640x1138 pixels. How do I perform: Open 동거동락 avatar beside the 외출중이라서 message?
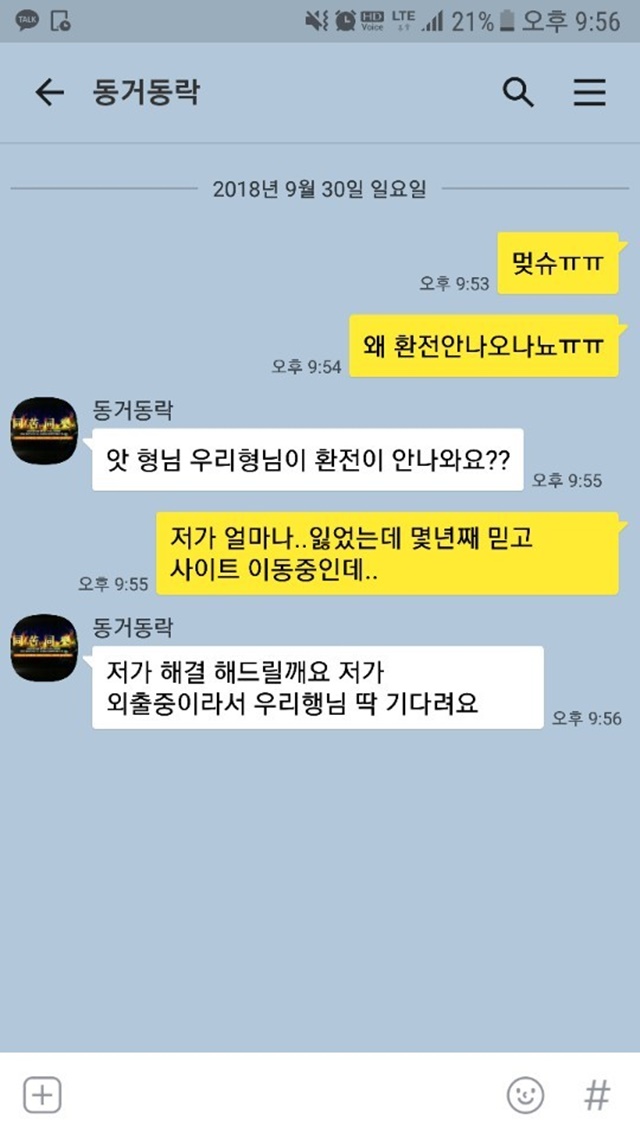click(44, 647)
